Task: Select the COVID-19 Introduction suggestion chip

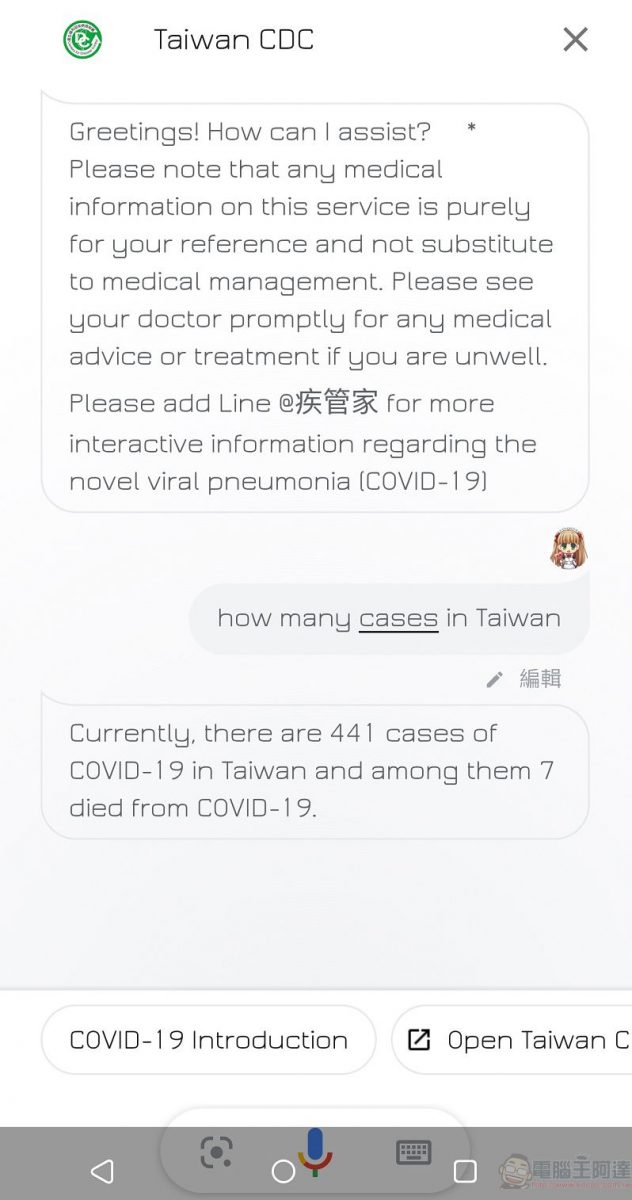Action: pyautogui.click(x=208, y=1040)
